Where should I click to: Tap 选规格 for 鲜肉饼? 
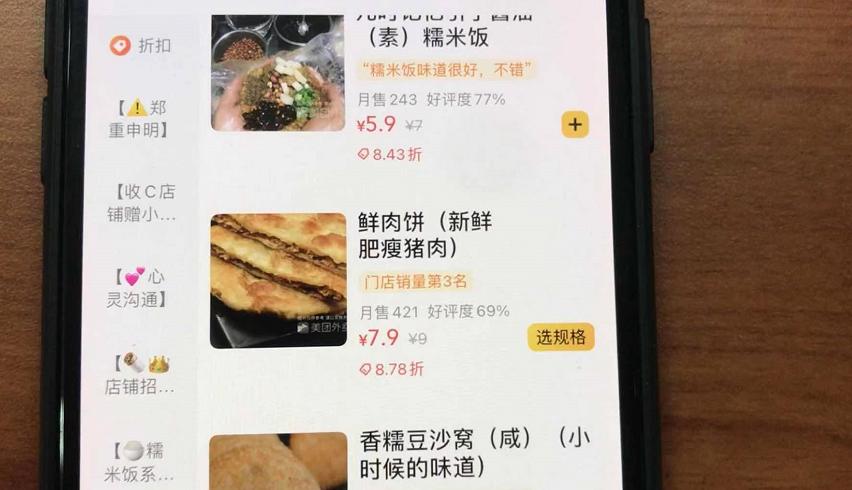(x=561, y=337)
